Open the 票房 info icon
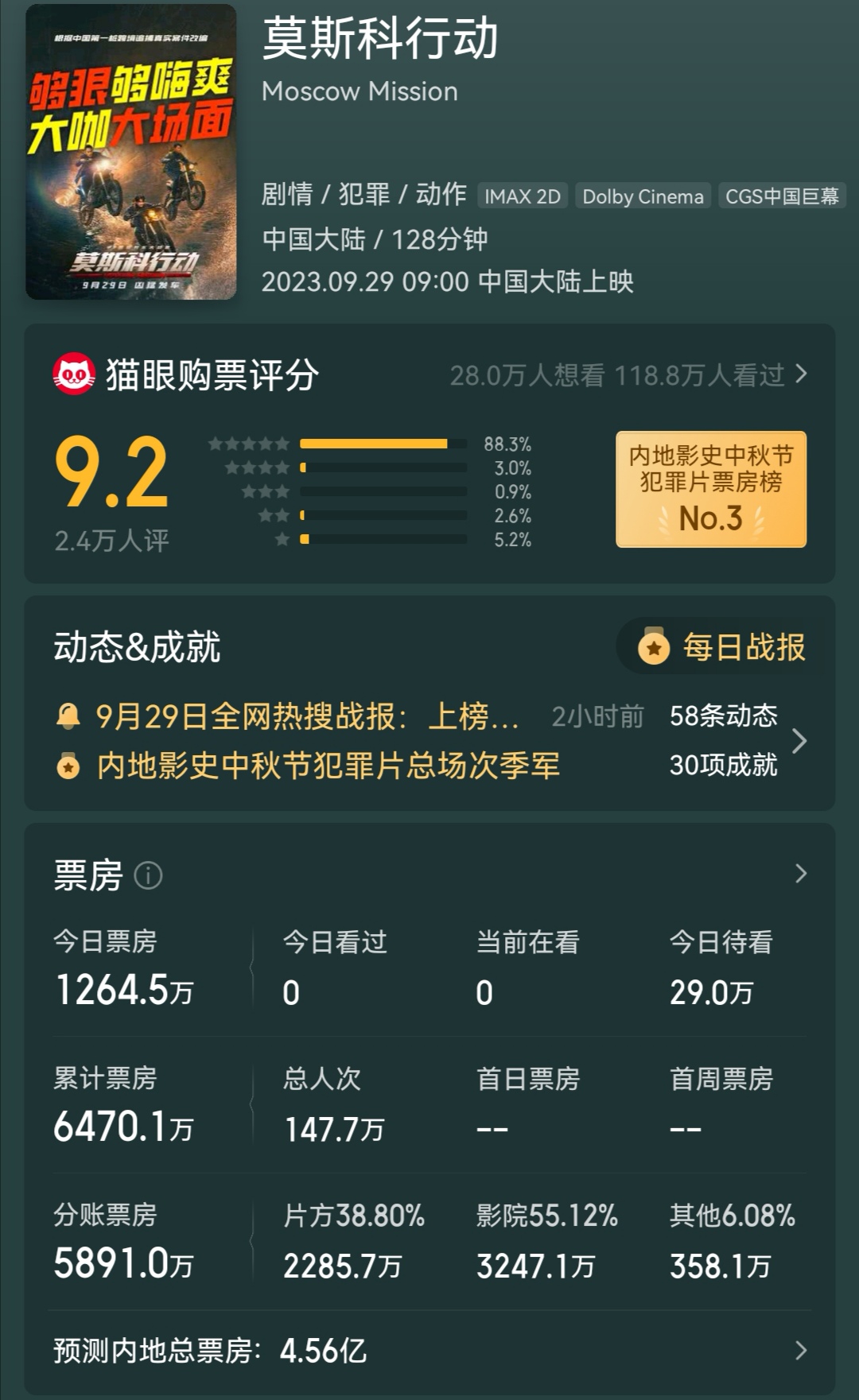This screenshot has width=859, height=1400. point(147,876)
